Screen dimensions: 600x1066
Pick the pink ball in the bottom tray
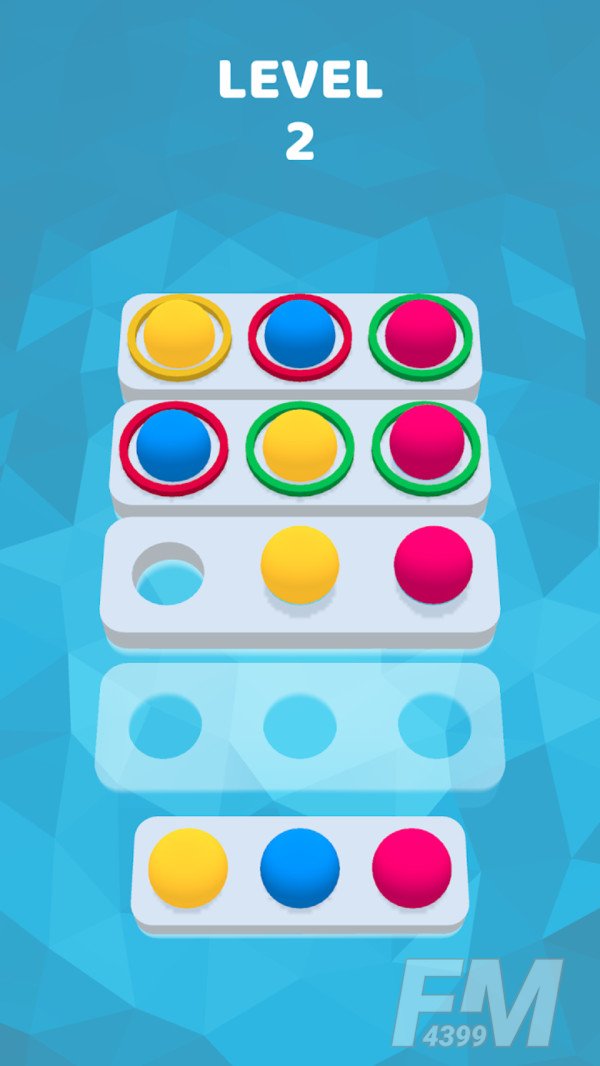[x=412, y=868]
